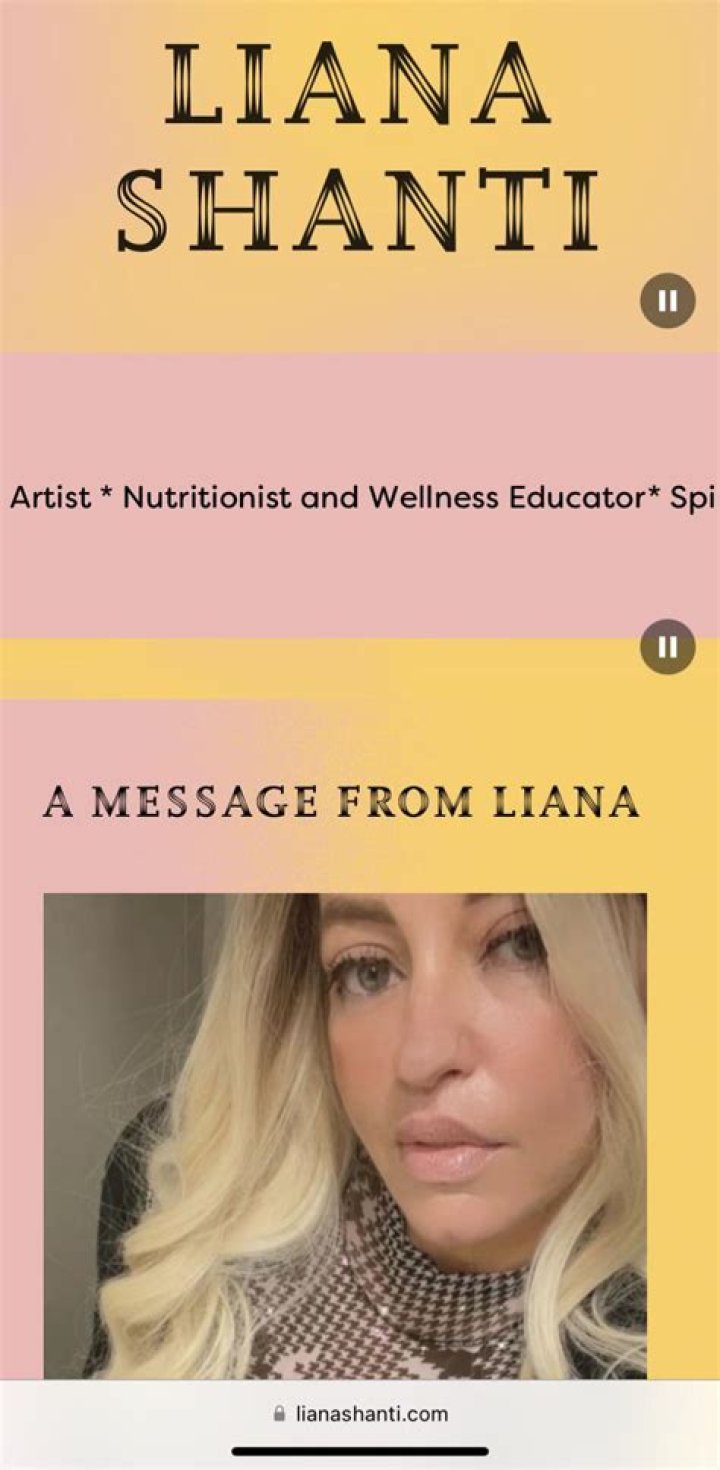Pause the scrolling Artist and Nutritionist text
This screenshot has height=1470, width=720.
point(667,647)
